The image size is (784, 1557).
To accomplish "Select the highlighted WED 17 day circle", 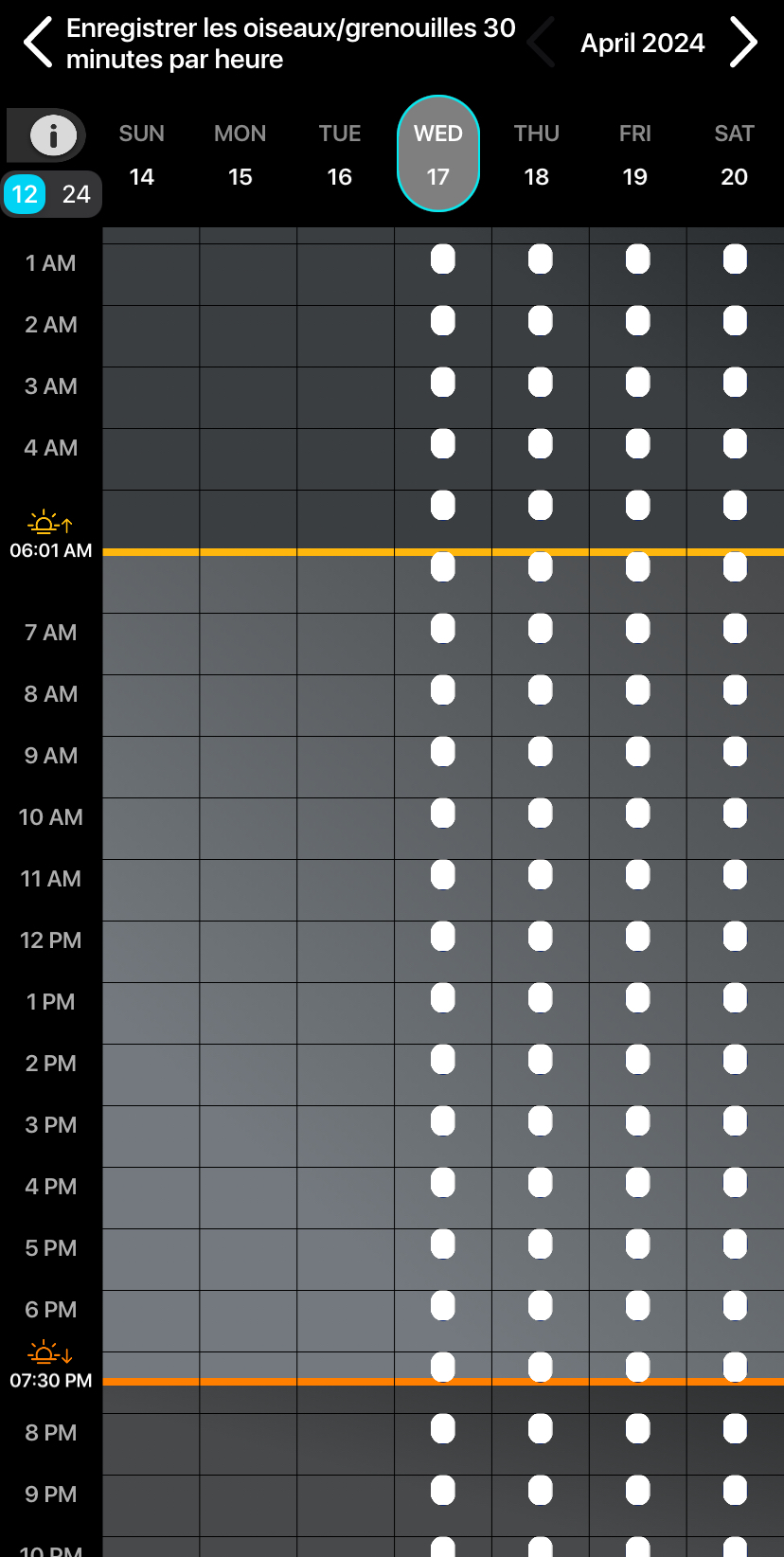I will click(x=438, y=152).
